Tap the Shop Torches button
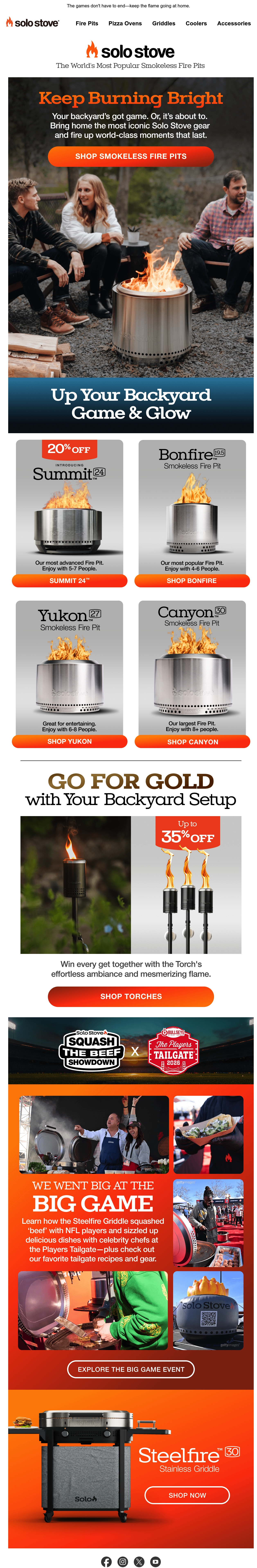 tap(131, 996)
